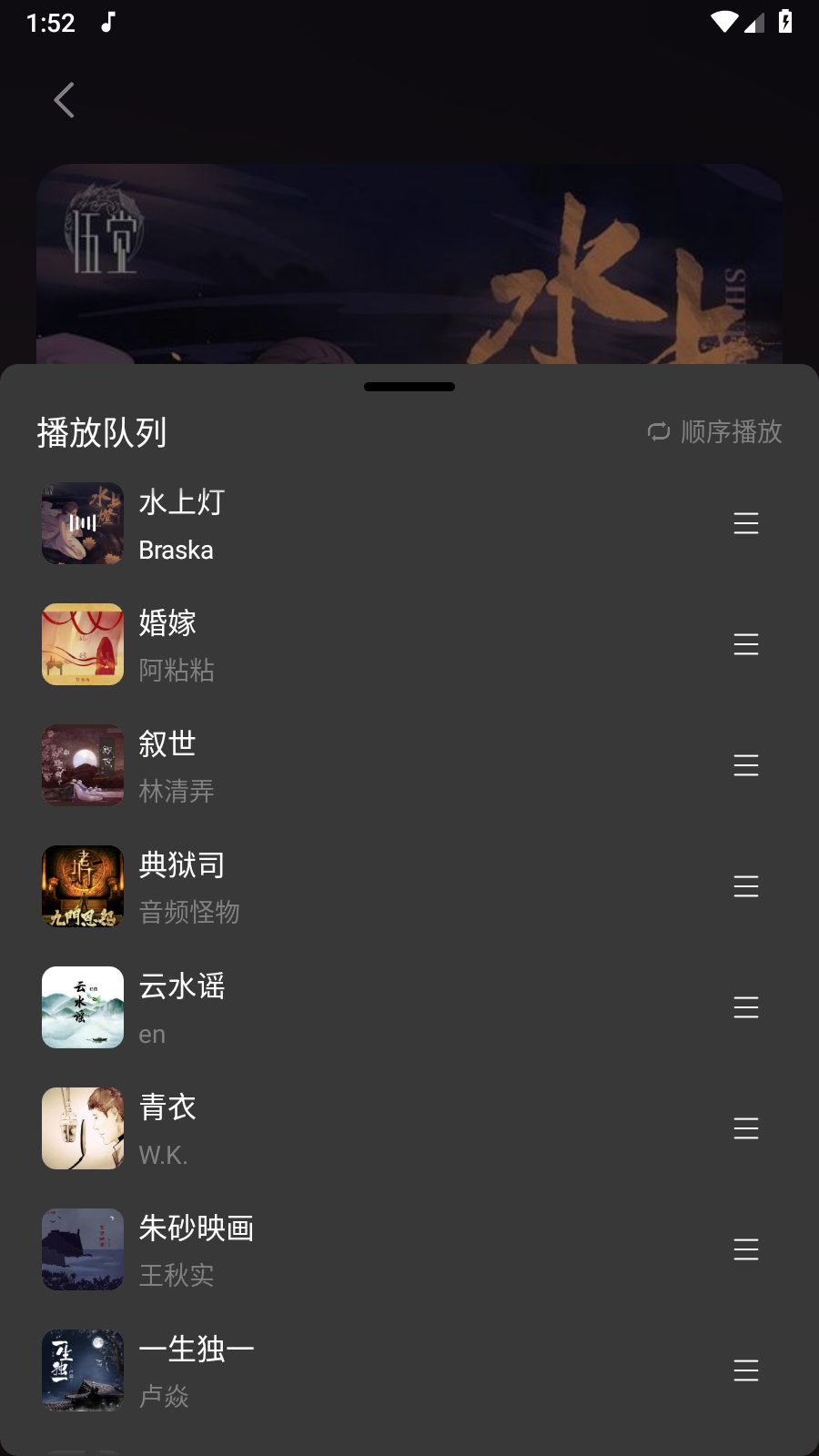Collapse the queue via the drag bar
This screenshot has height=1456, width=819.
point(409,387)
